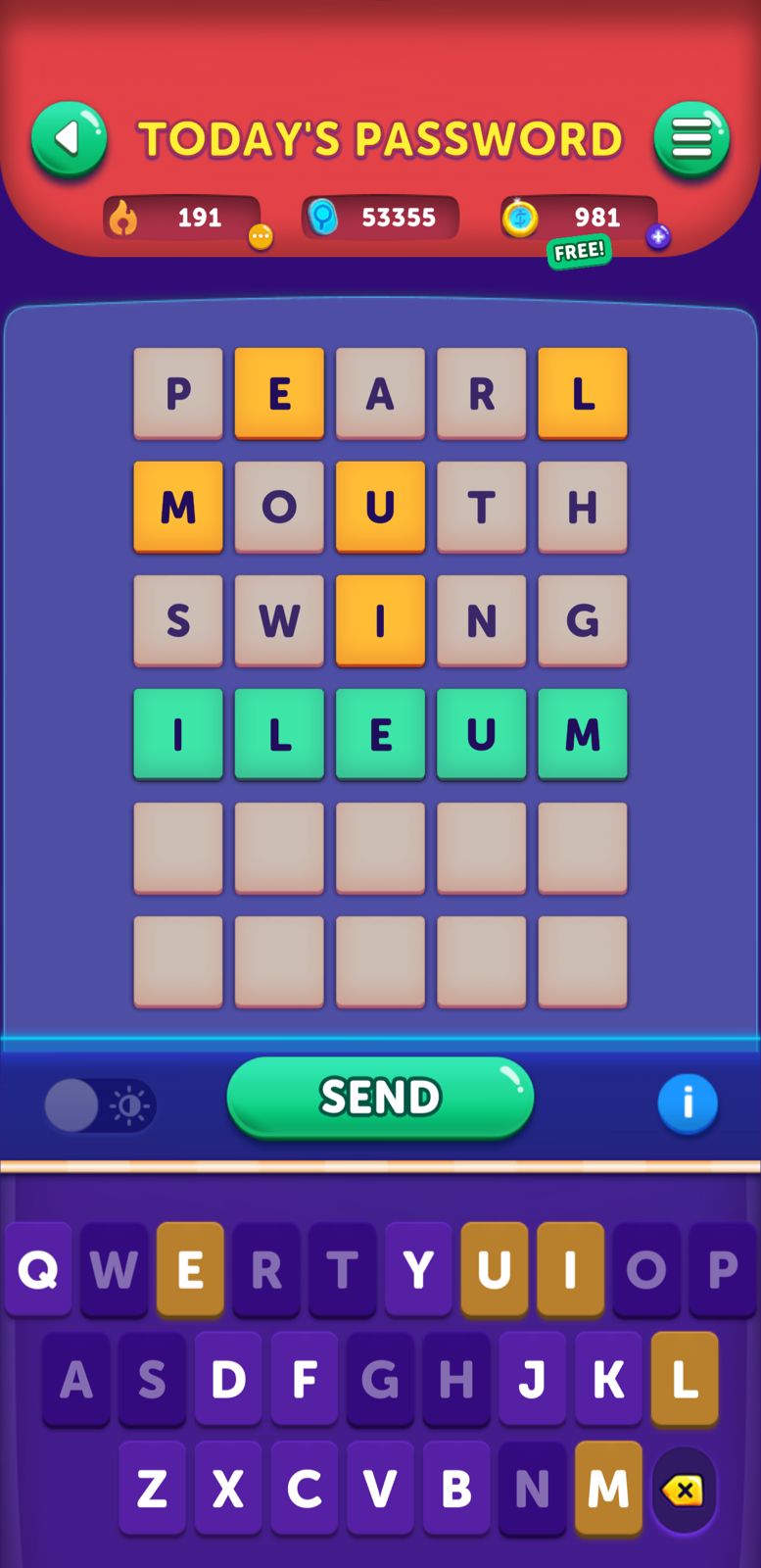Tap the V key
This screenshot has height=1568, width=761.
tap(380, 1489)
